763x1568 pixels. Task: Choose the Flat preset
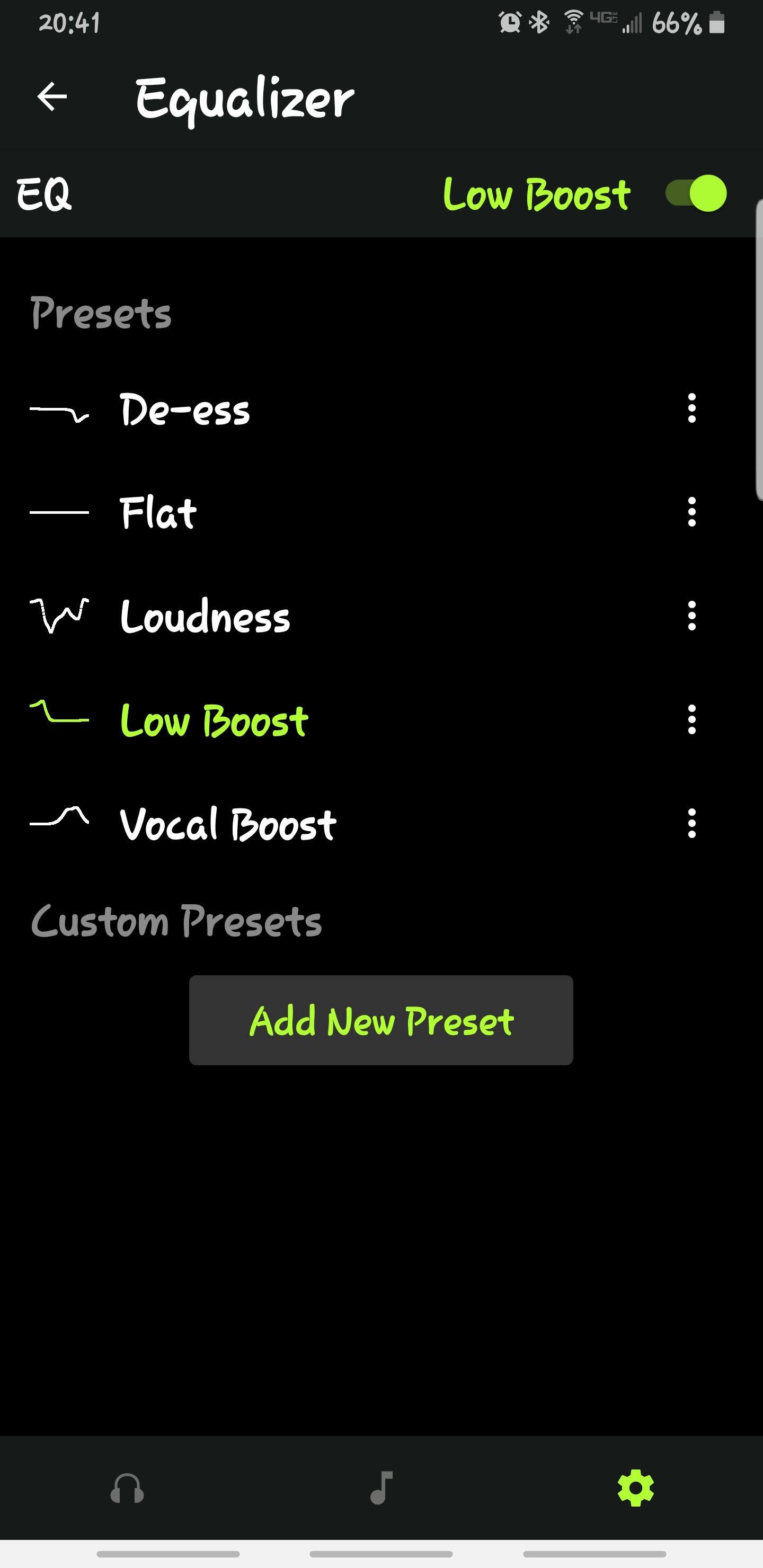(x=158, y=513)
